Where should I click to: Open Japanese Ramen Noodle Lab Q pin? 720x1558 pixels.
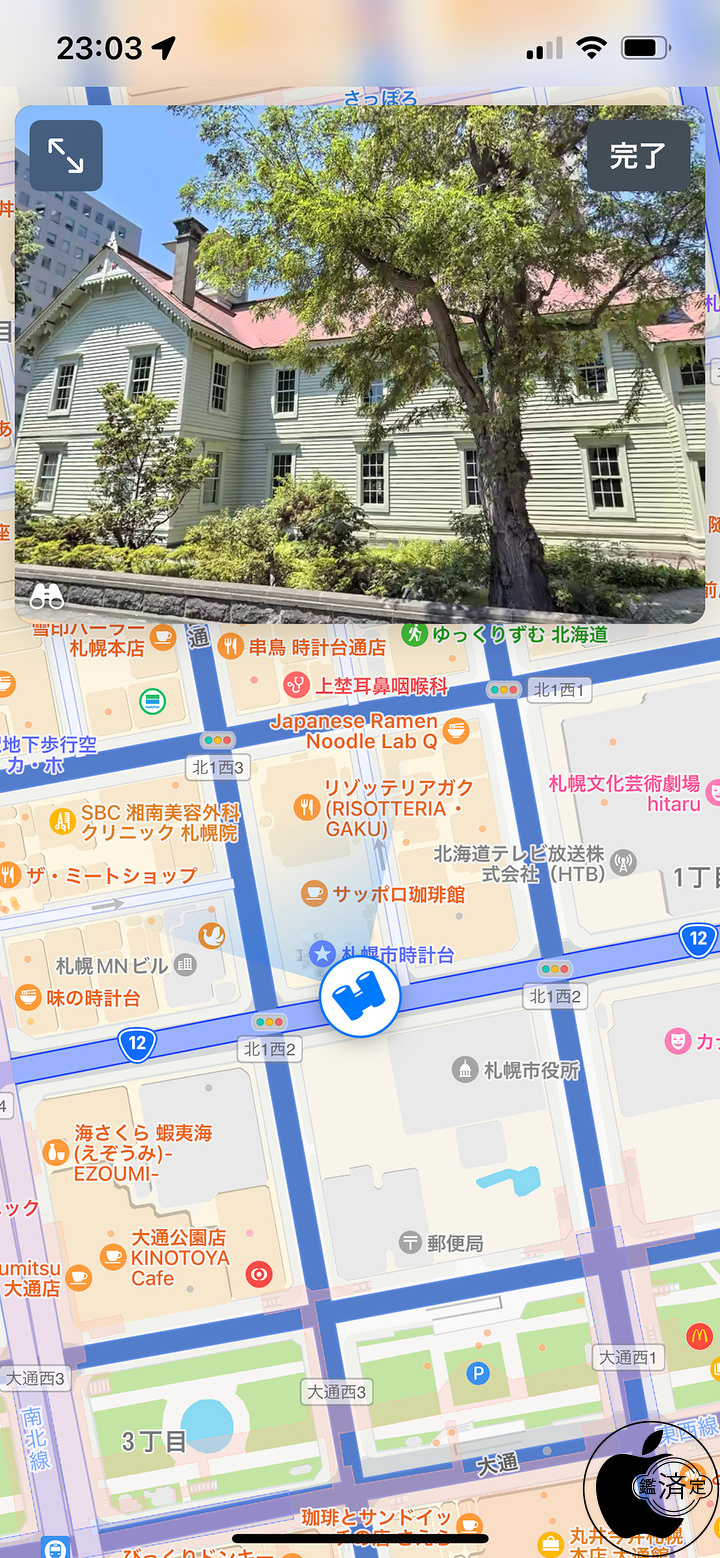tap(455, 731)
